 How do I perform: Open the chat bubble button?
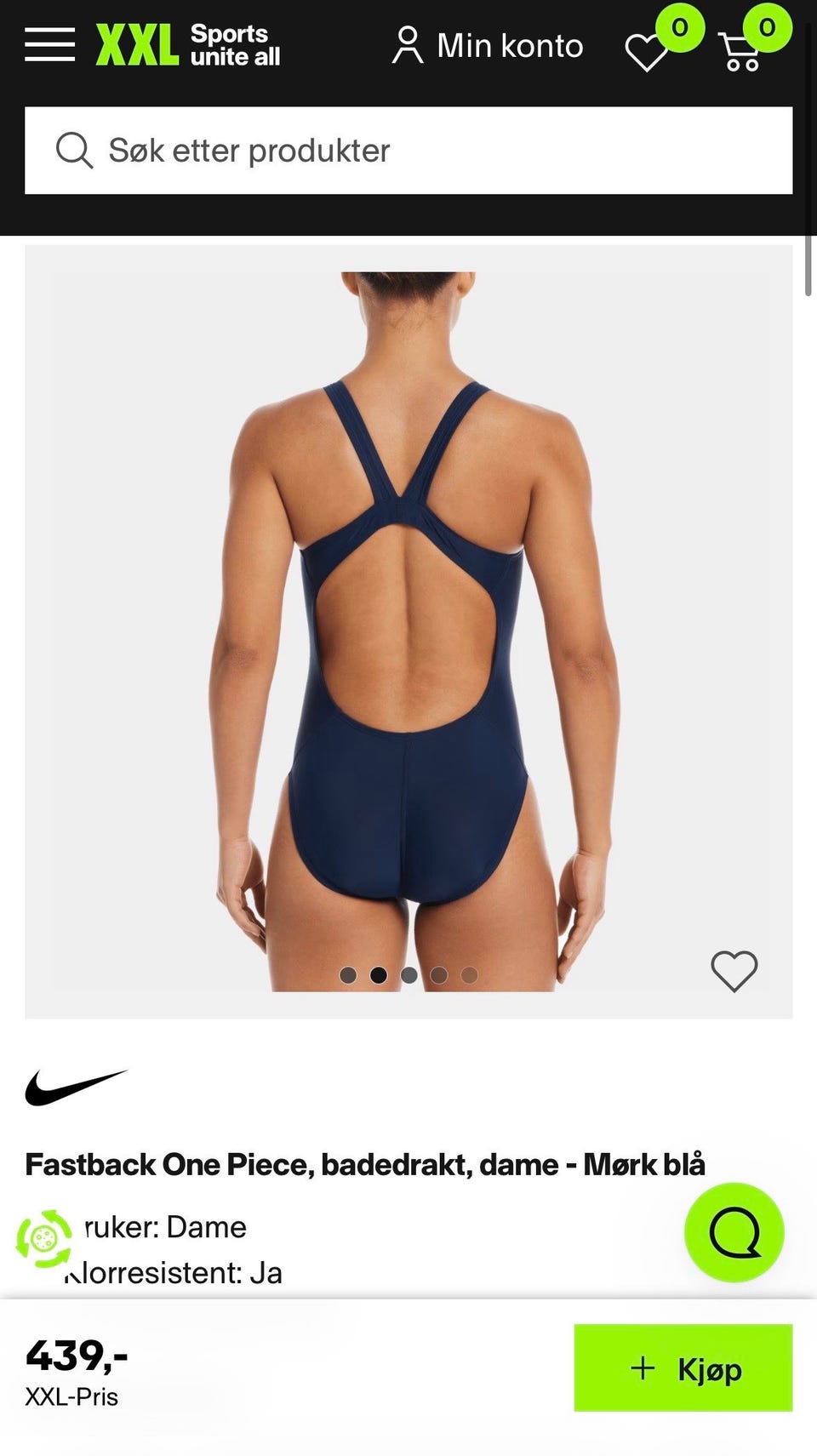(734, 1232)
